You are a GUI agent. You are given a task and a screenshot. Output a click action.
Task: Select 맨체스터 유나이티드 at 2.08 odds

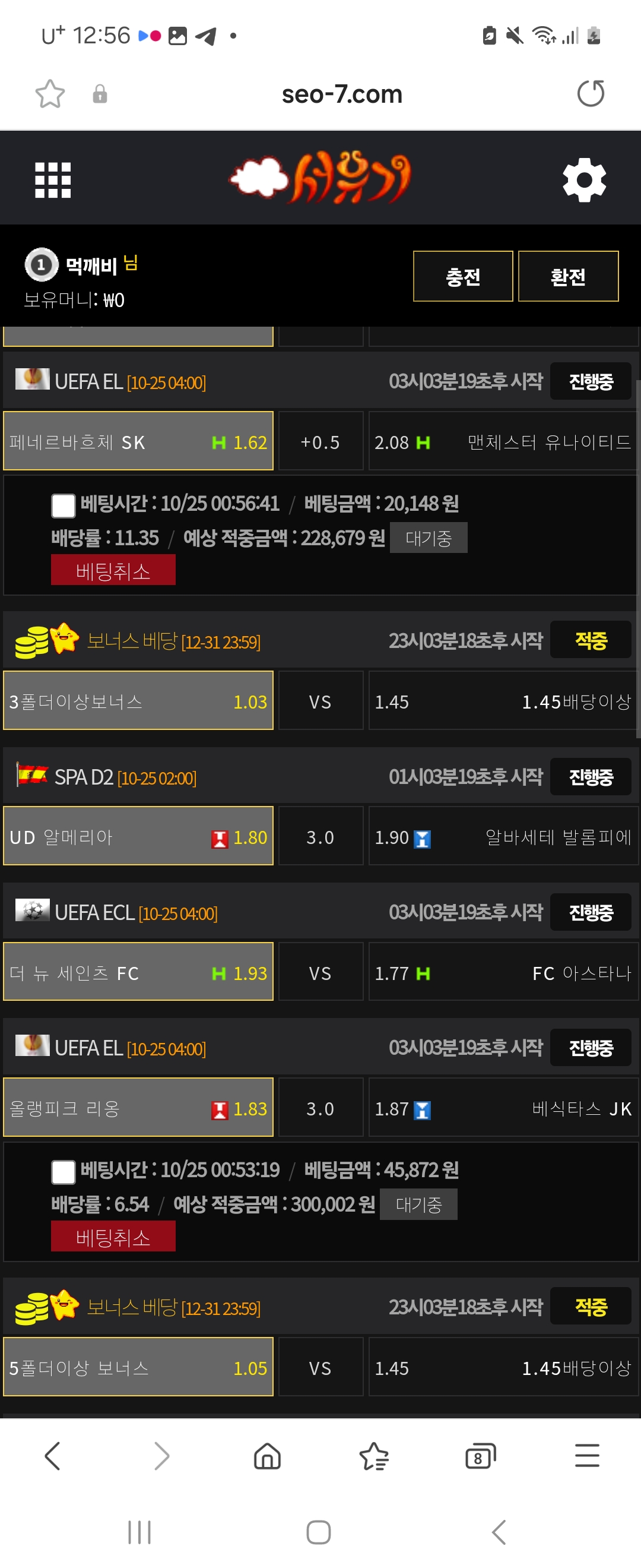pyautogui.click(x=502, y=441)
